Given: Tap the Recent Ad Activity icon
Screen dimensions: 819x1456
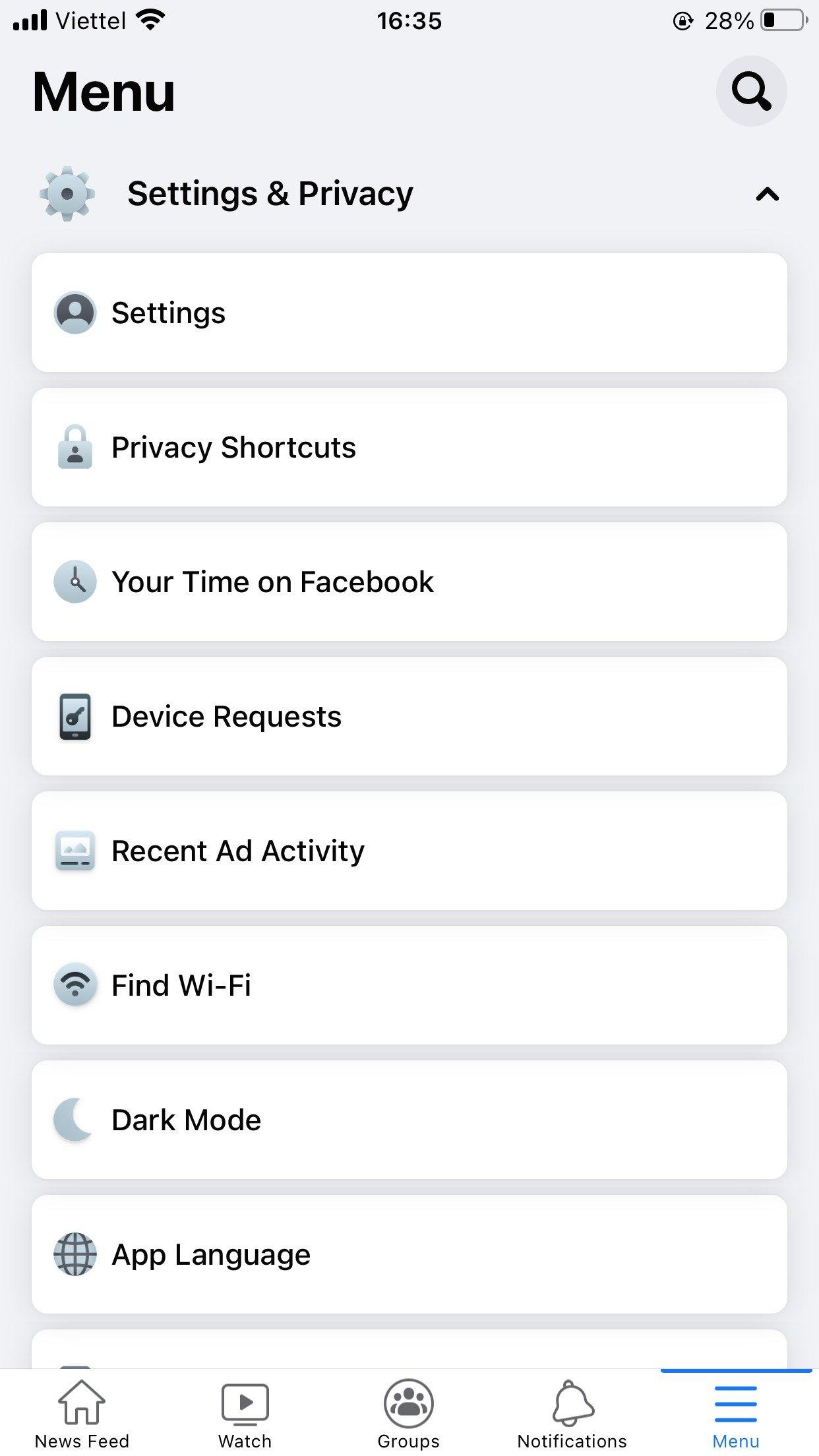Looking at the screenshot, I should pos(75,851).
